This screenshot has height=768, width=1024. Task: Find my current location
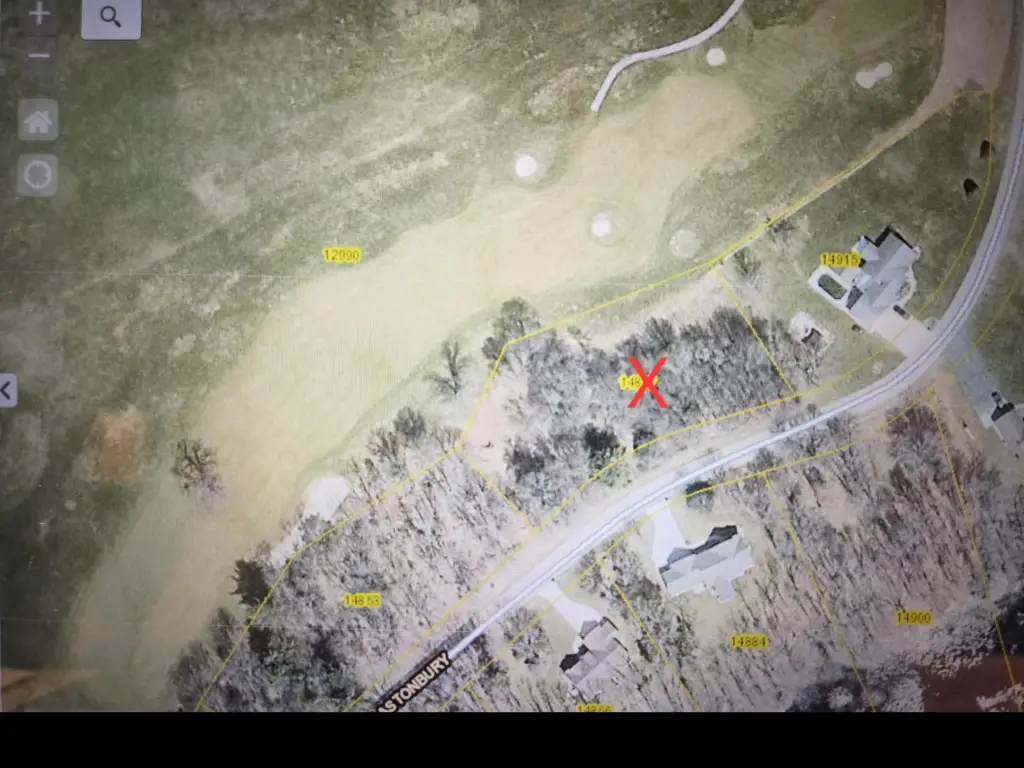[x=38, y=176]
